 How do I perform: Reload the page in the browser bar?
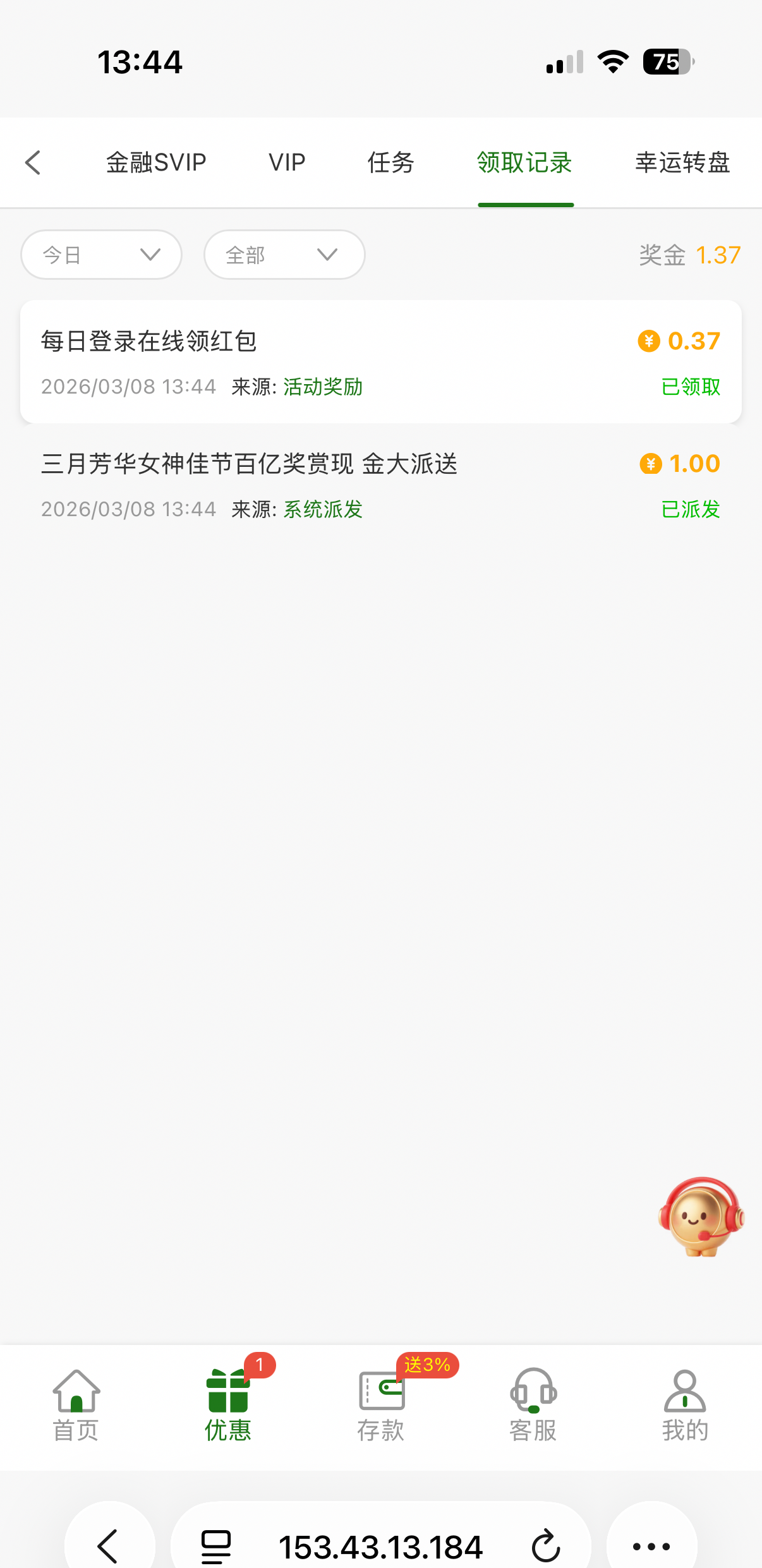(546, 1546)
